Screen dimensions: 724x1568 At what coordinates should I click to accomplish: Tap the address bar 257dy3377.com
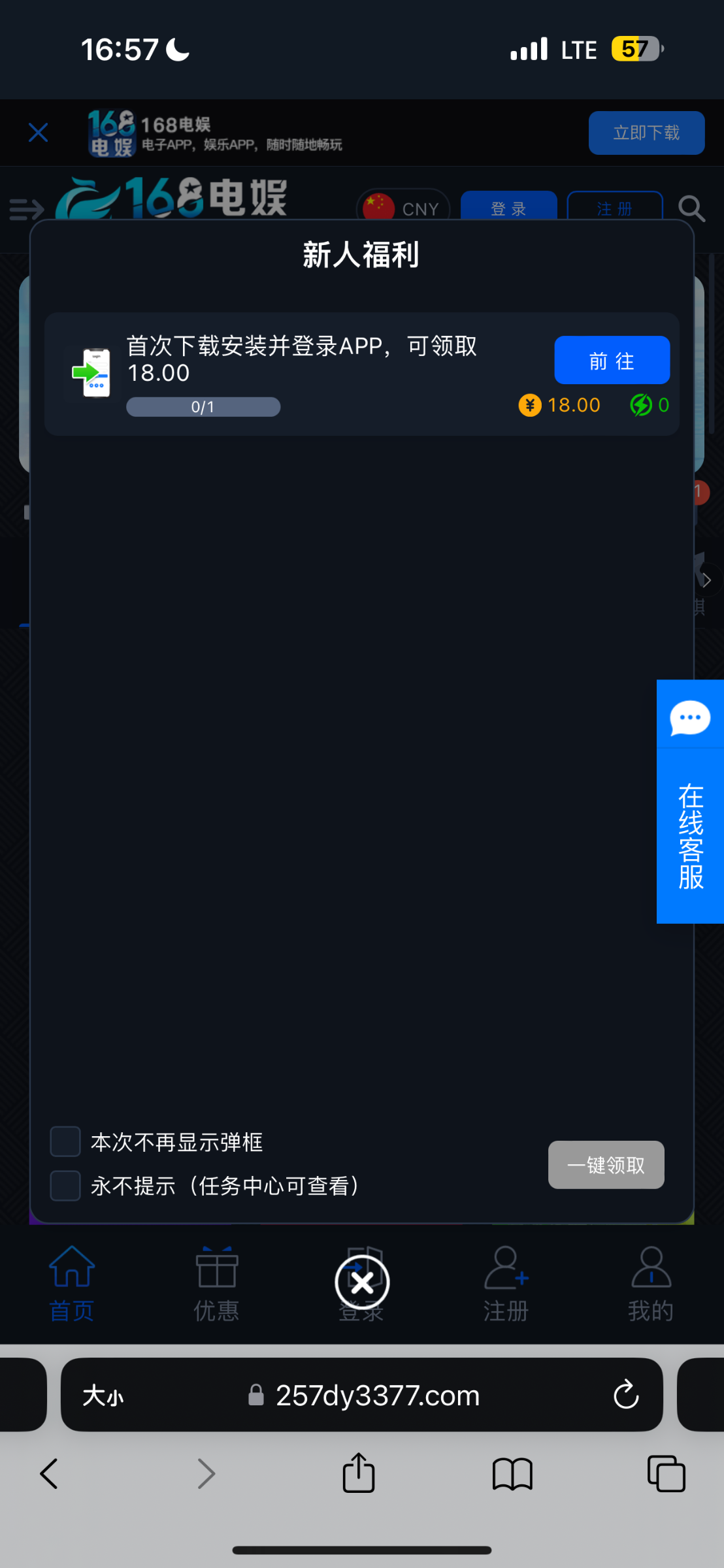(x=377, y=1396)
